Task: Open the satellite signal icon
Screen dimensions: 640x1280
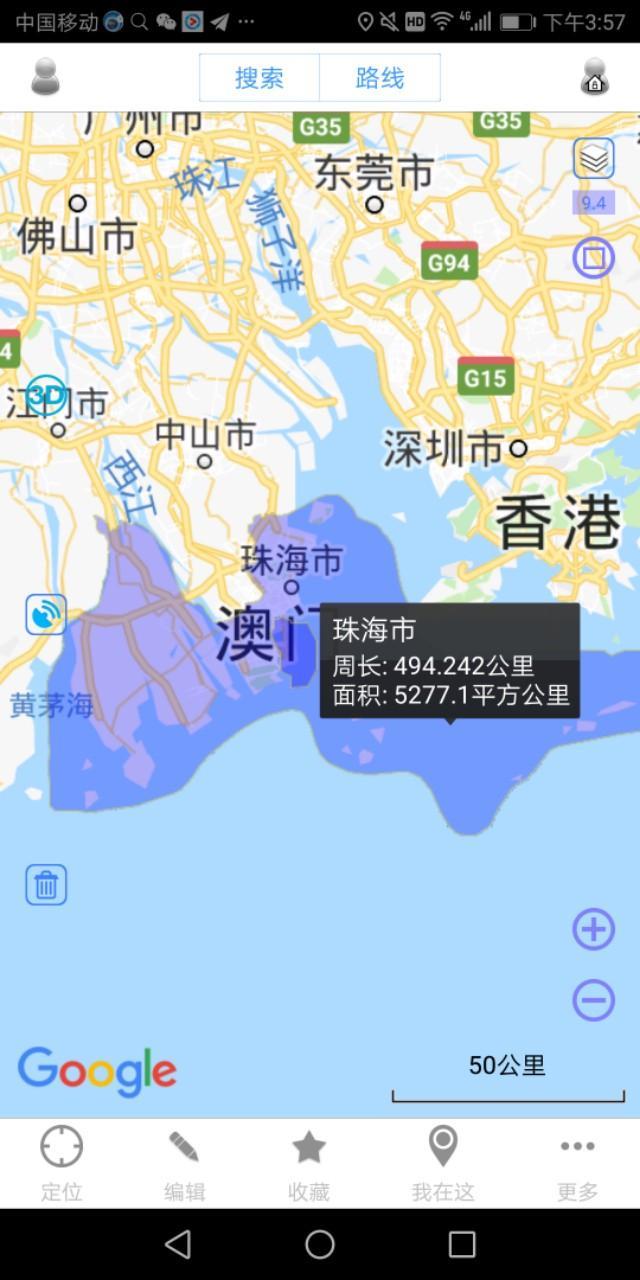Action: click(x=46, y=614)
